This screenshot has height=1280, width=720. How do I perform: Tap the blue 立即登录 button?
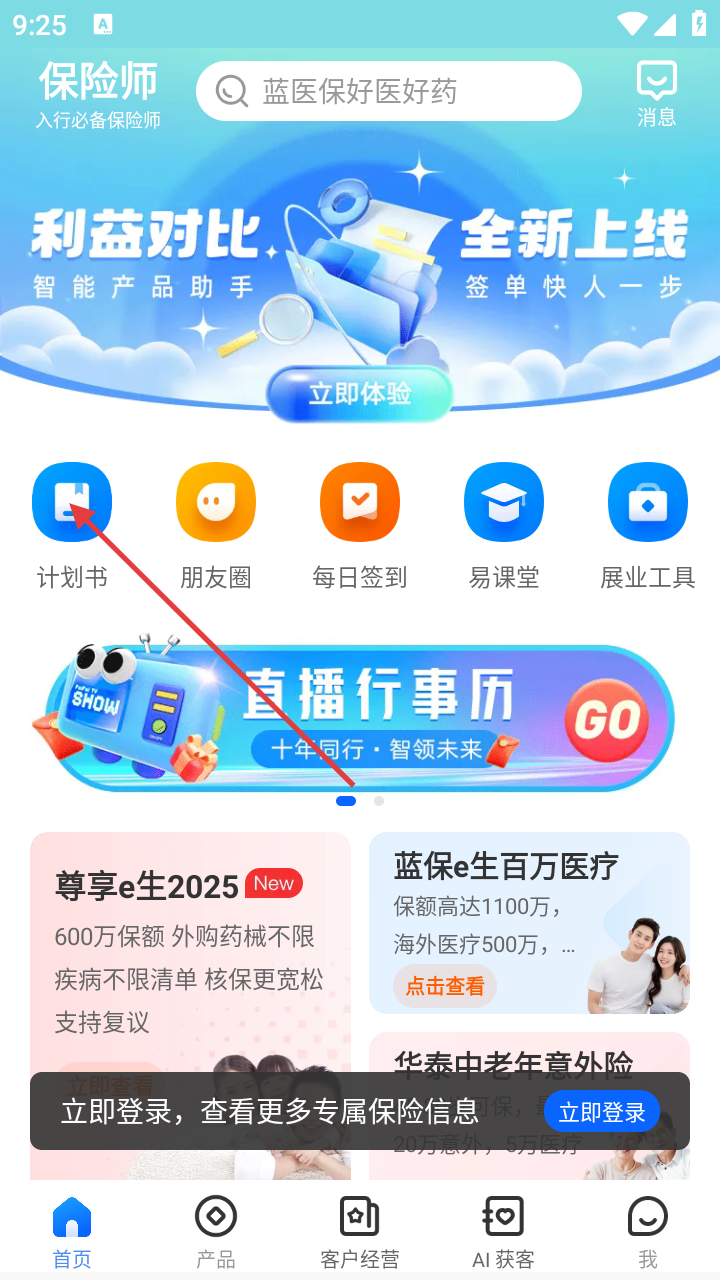[x=602, y=1112]
